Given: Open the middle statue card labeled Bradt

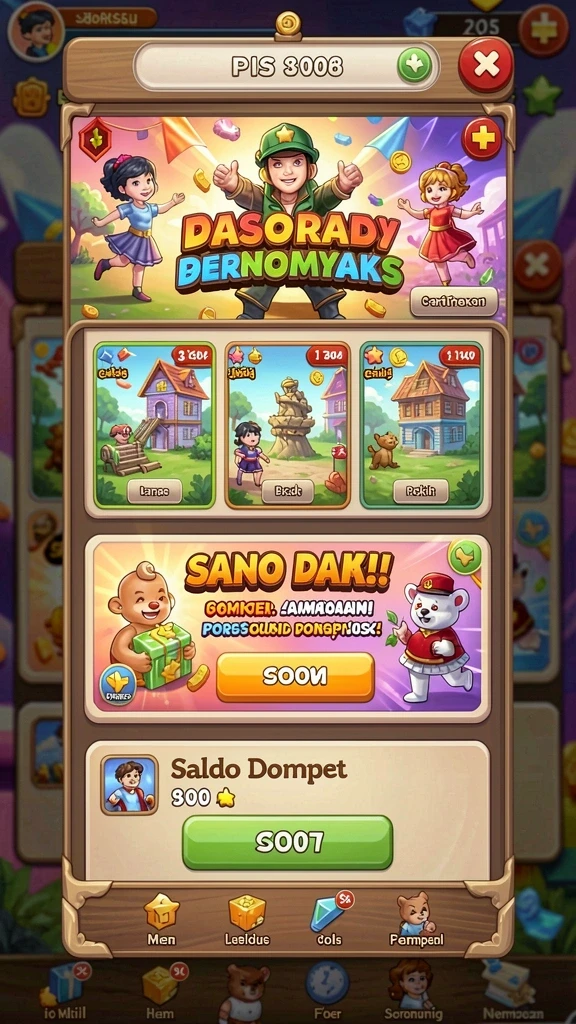Looking at the screenshot, I should (287, 424).
